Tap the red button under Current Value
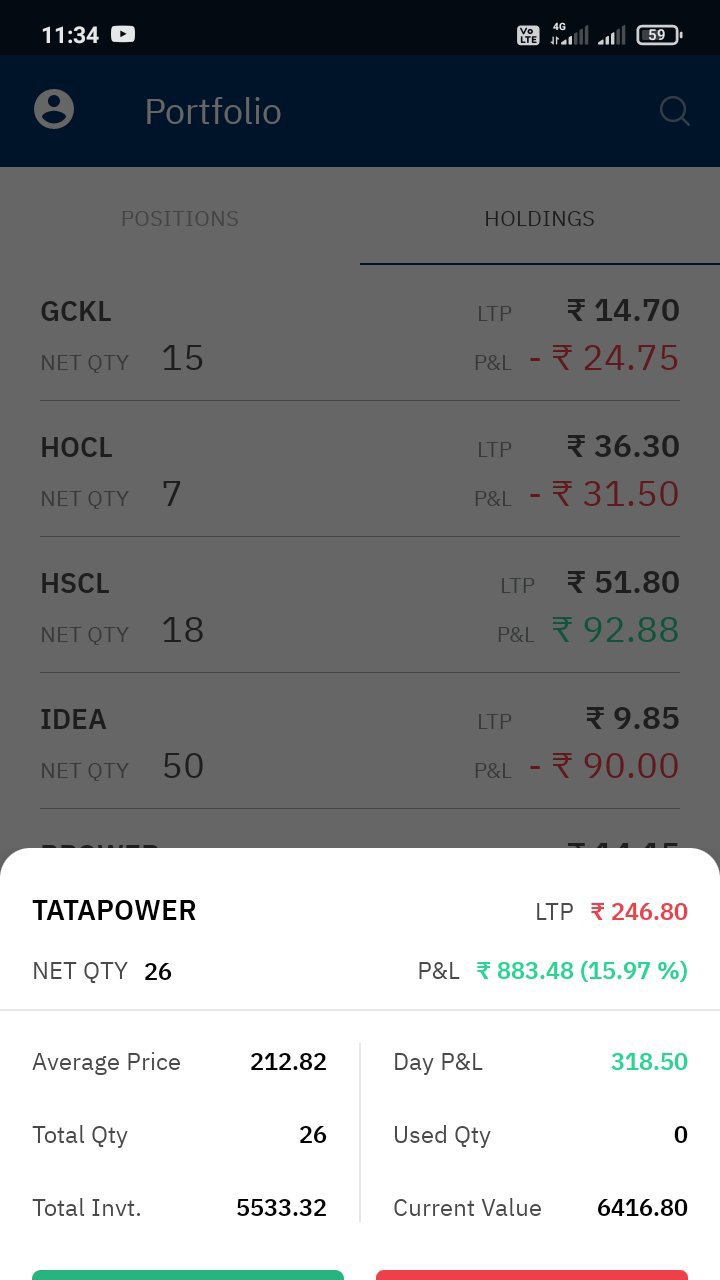Image resolution: width=720 pixels, height=1280 pixels. 532,1274
